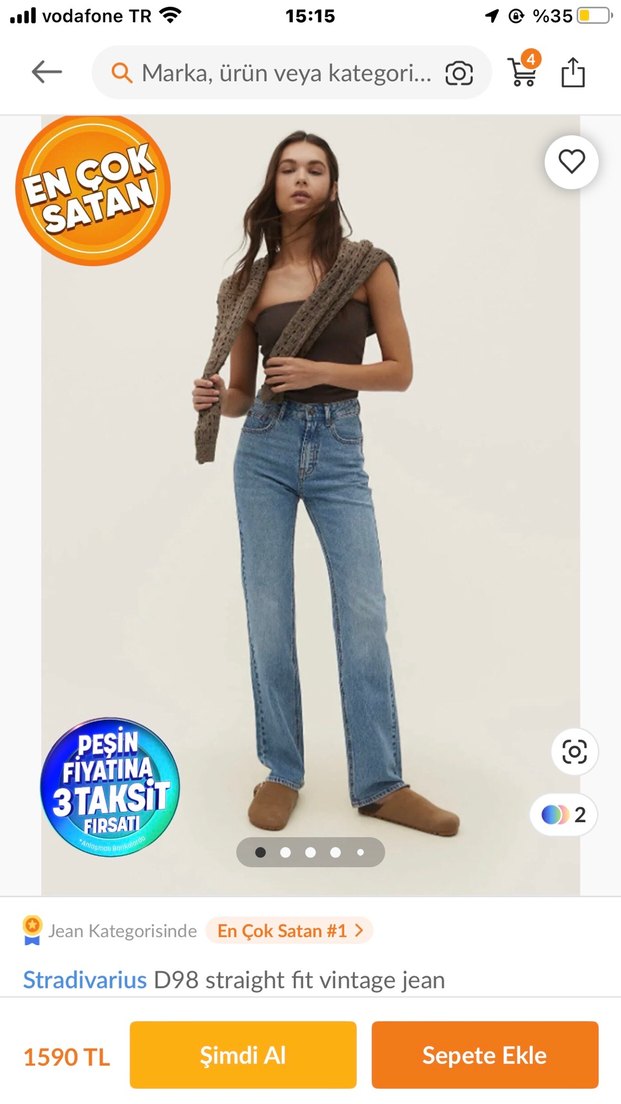This screenshot has height=1104, width=621.
Task: Open the product photo in full view
Action: pyautogui.click(x=310, y=480)
